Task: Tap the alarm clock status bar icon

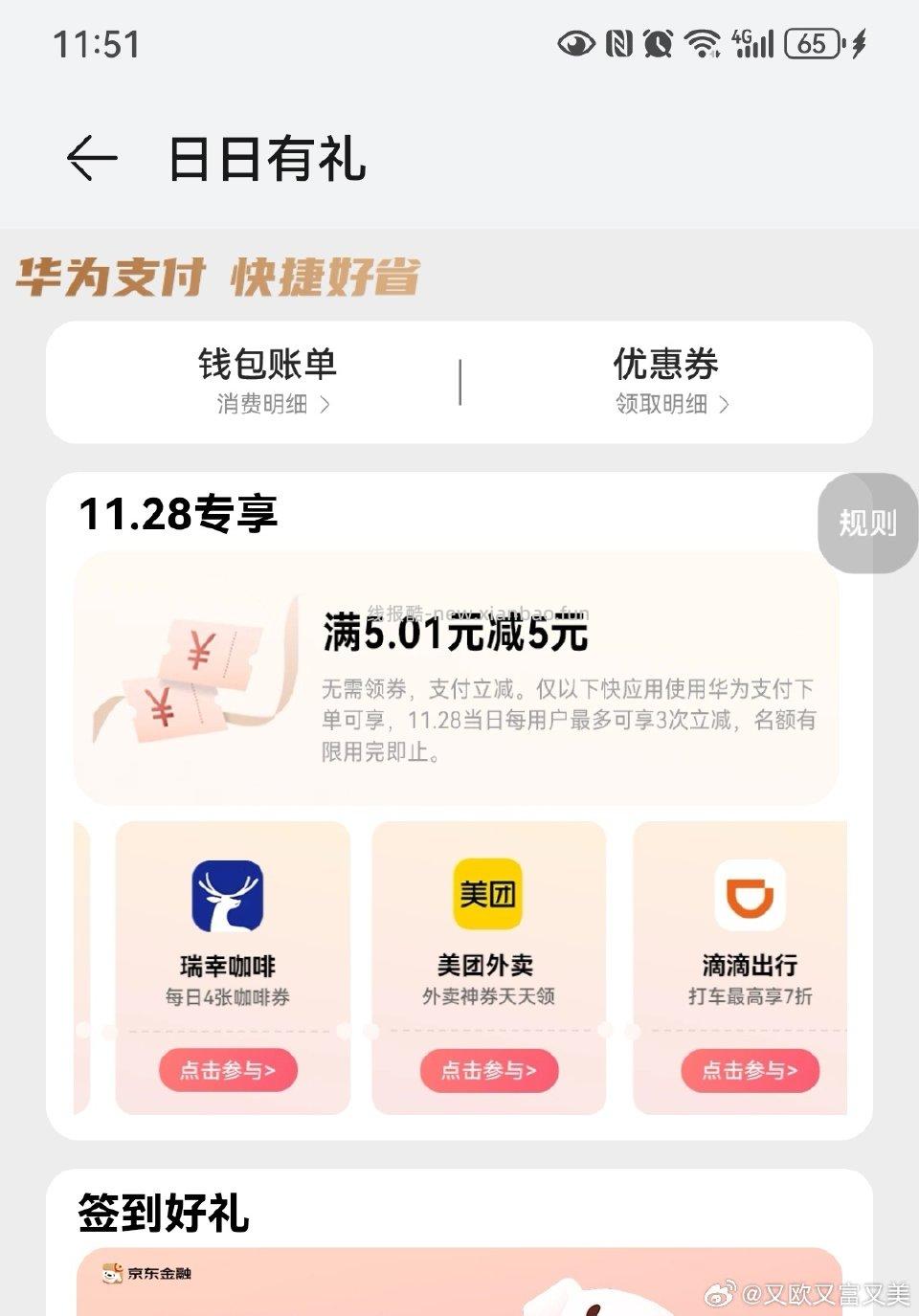Action: coord(659,45)
